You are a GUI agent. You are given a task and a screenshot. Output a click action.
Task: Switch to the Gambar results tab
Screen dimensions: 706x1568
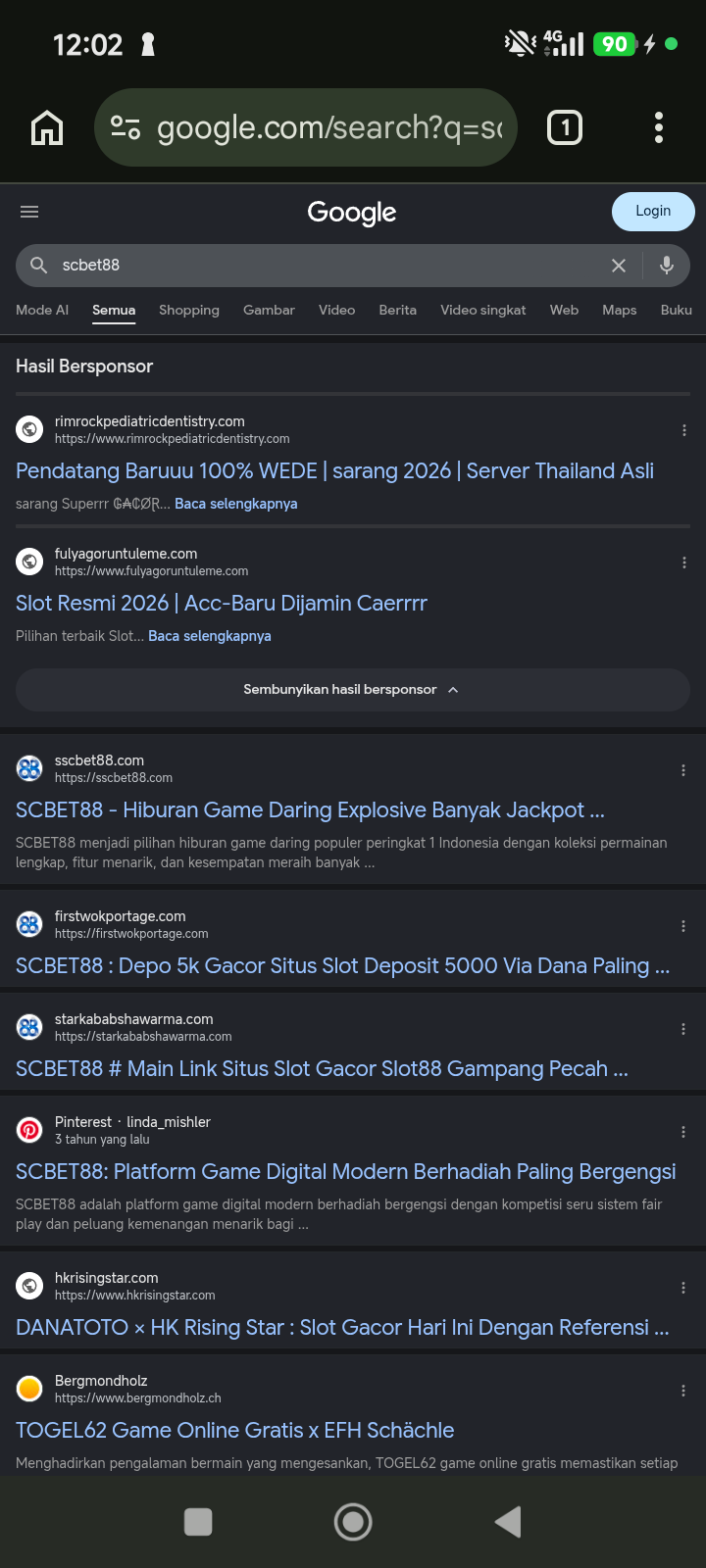(269, 310)
